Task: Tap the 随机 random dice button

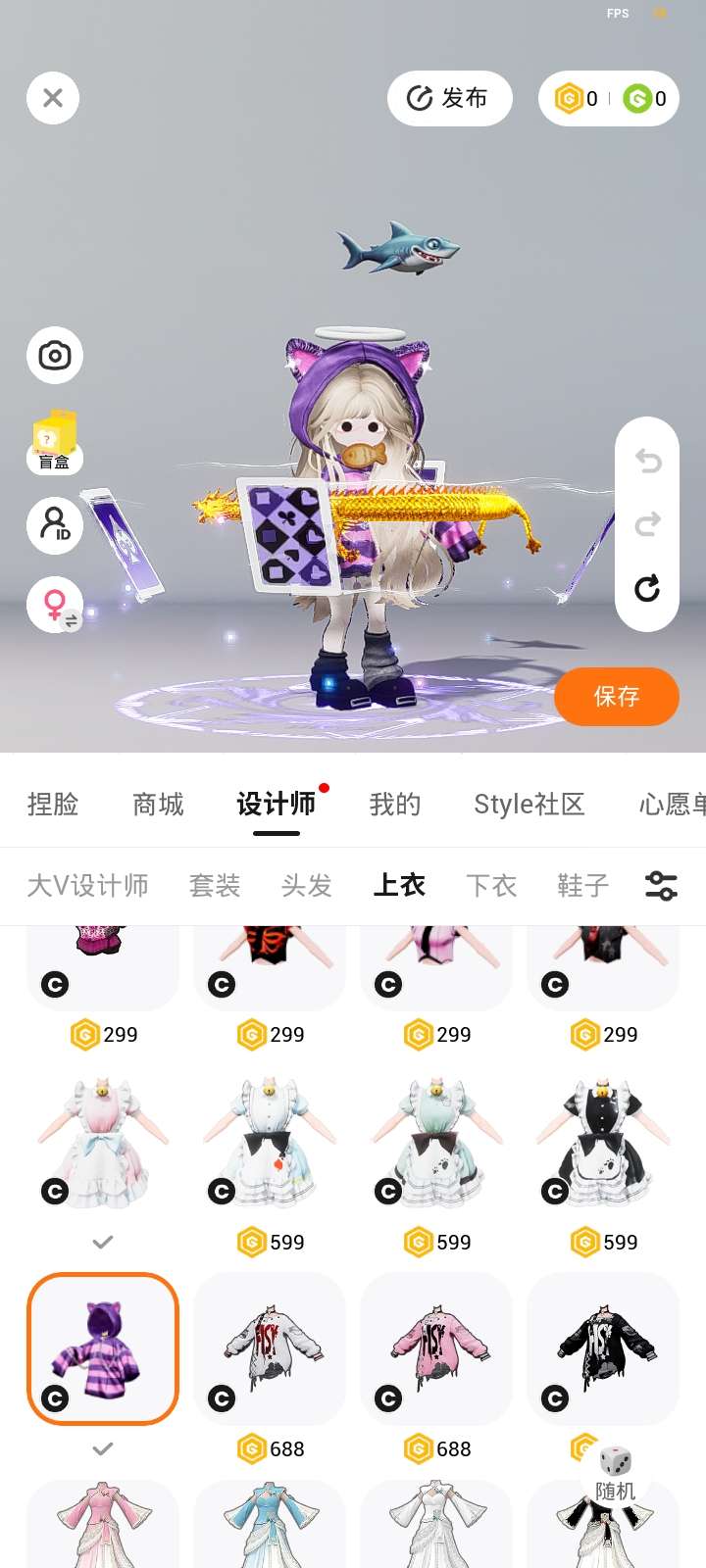Action: pos(616,1473)
